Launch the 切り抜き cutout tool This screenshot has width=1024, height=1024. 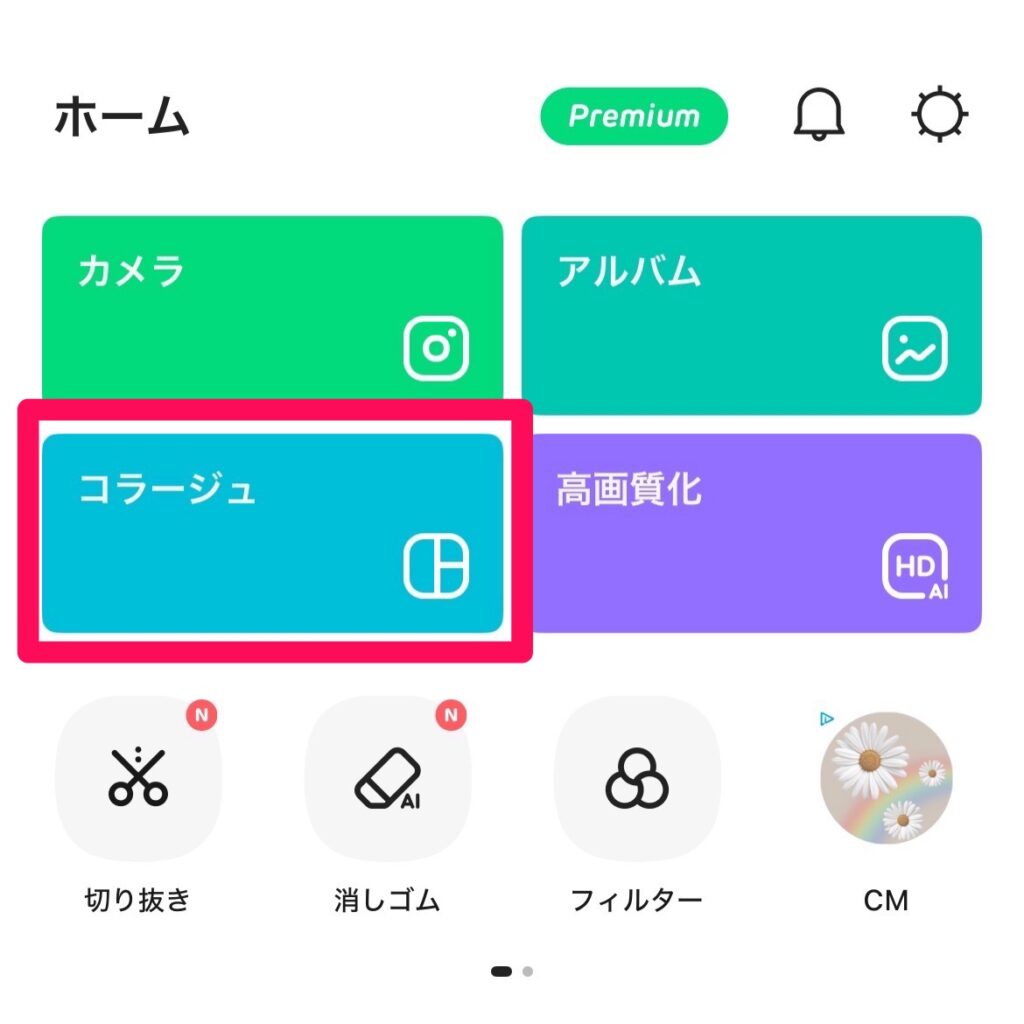coord(138,778)
